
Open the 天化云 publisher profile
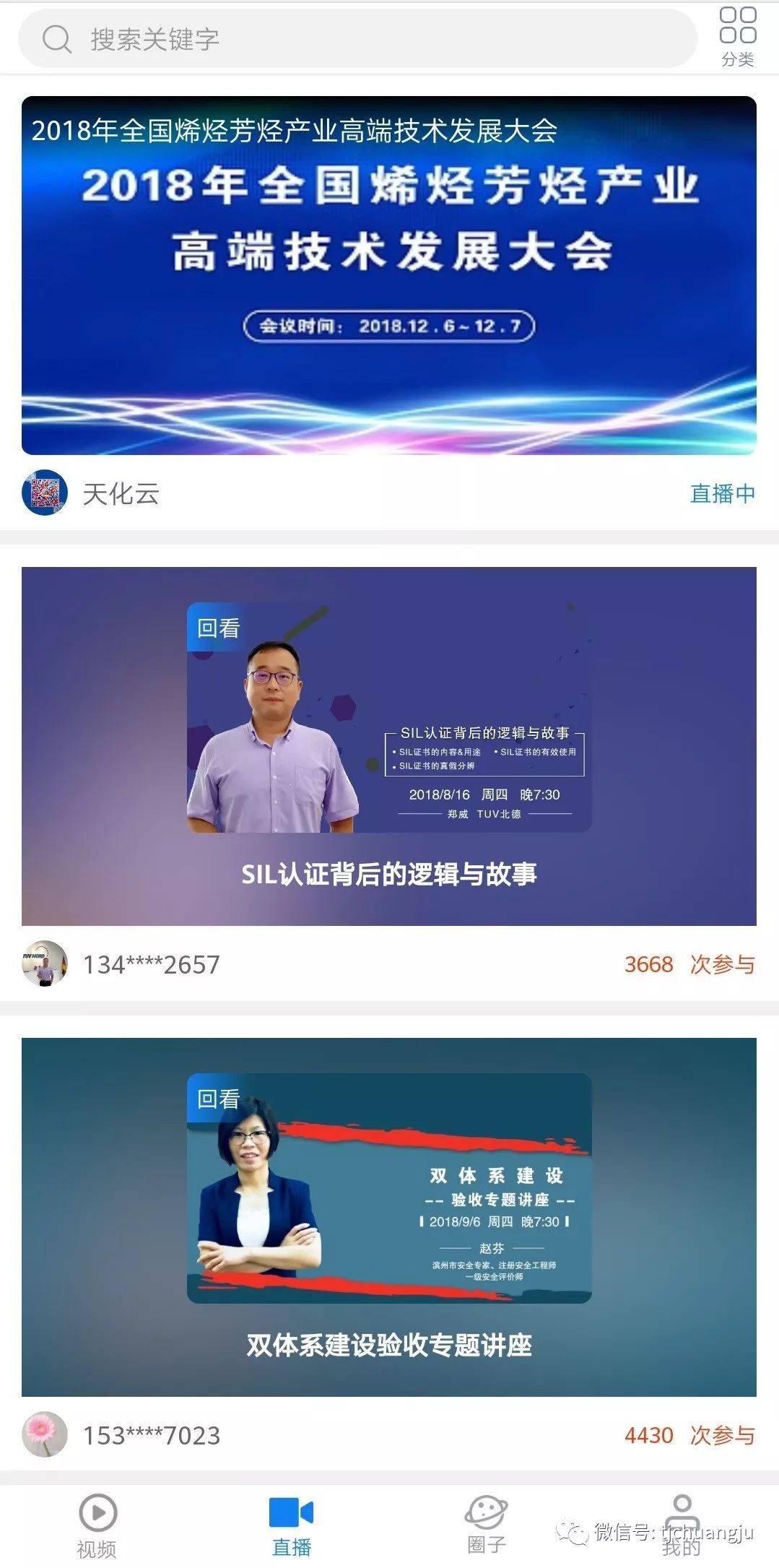pos(90,493)
